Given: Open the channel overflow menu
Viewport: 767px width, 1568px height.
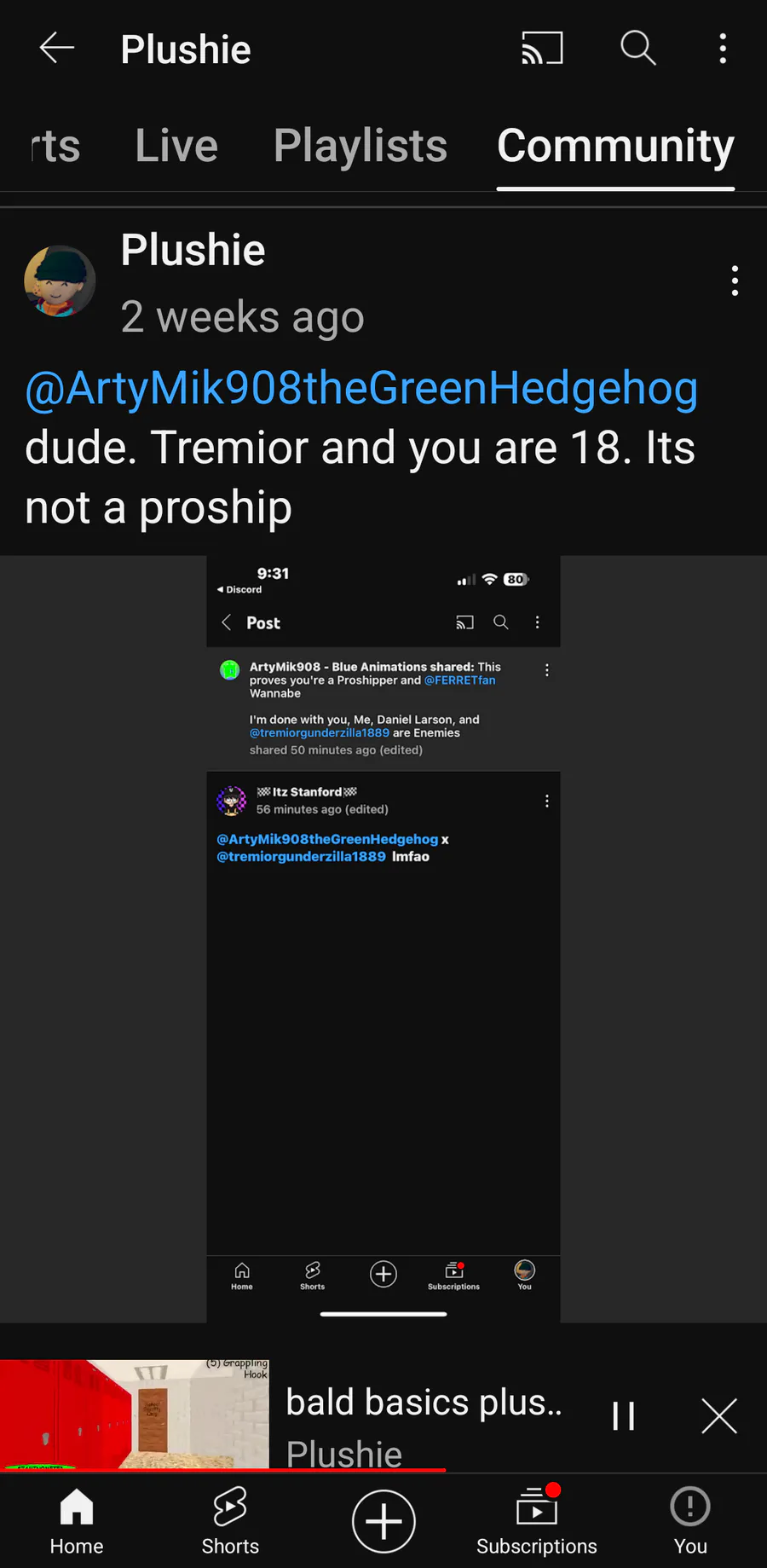Looking at the screenshot, I should (x=723, y=49).
